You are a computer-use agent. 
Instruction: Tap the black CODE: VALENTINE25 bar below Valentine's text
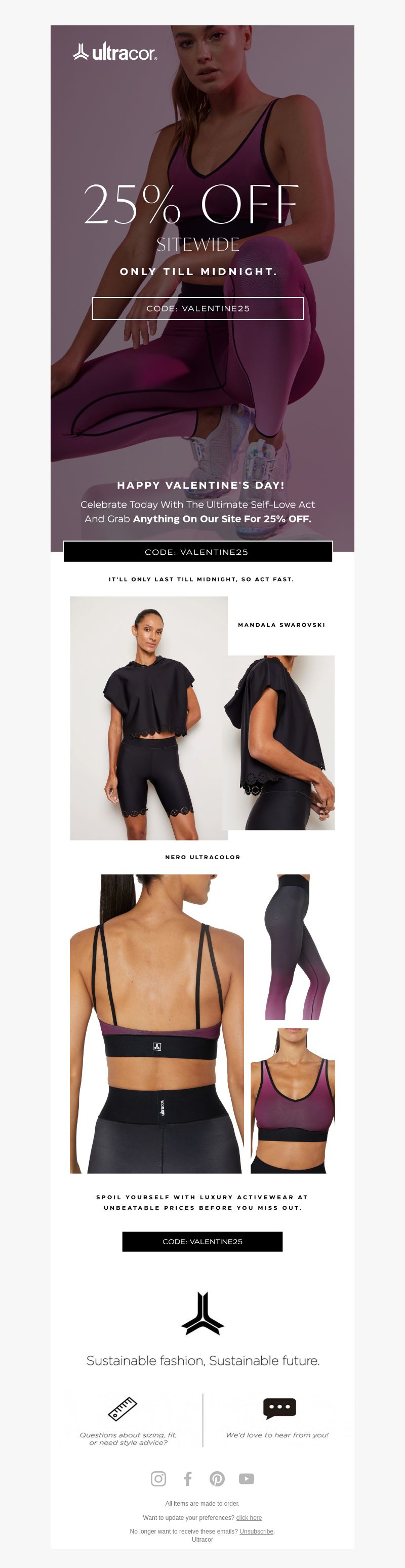click(197, 552)
